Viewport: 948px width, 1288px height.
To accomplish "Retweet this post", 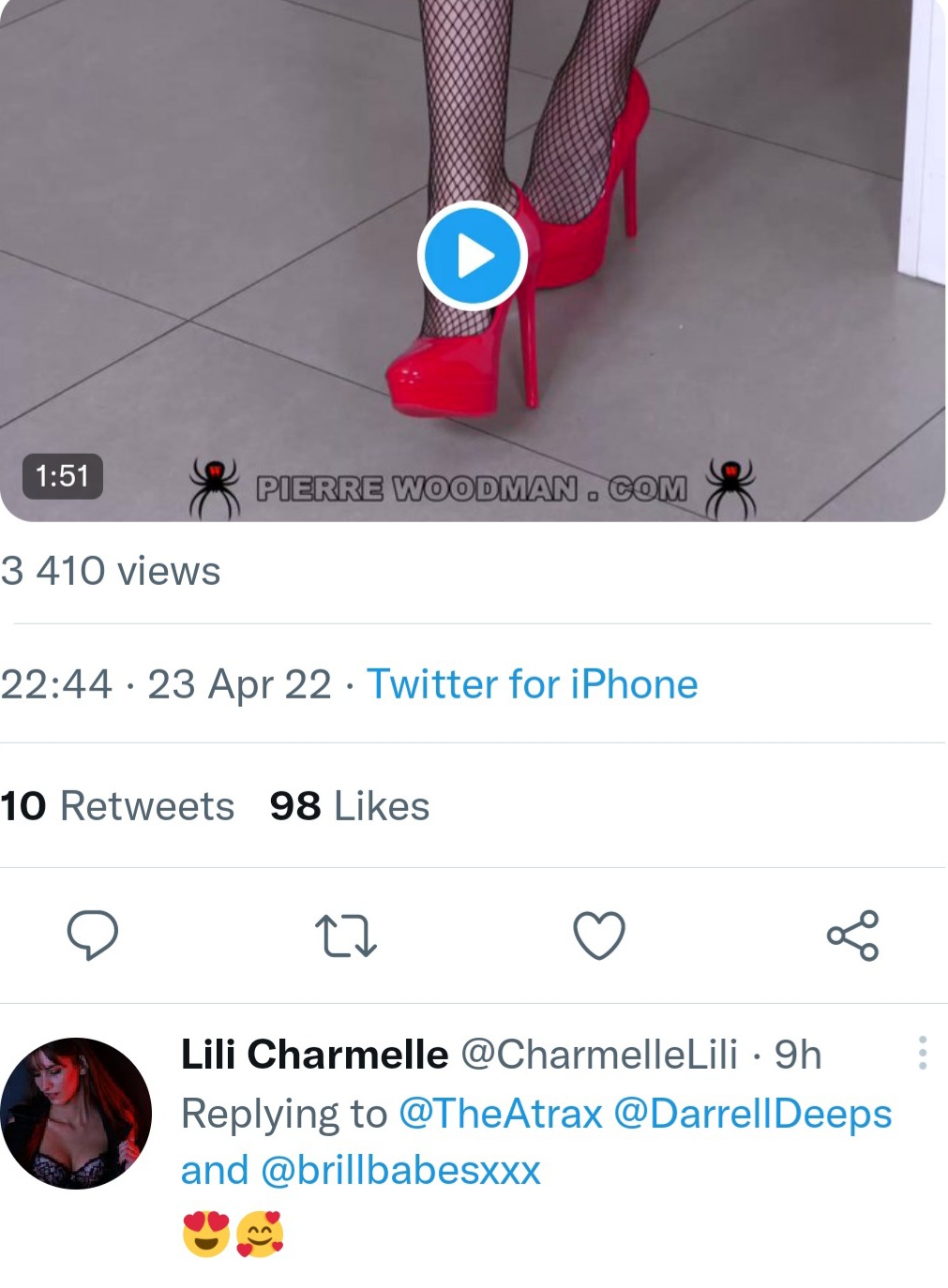I will pos(345,935).
